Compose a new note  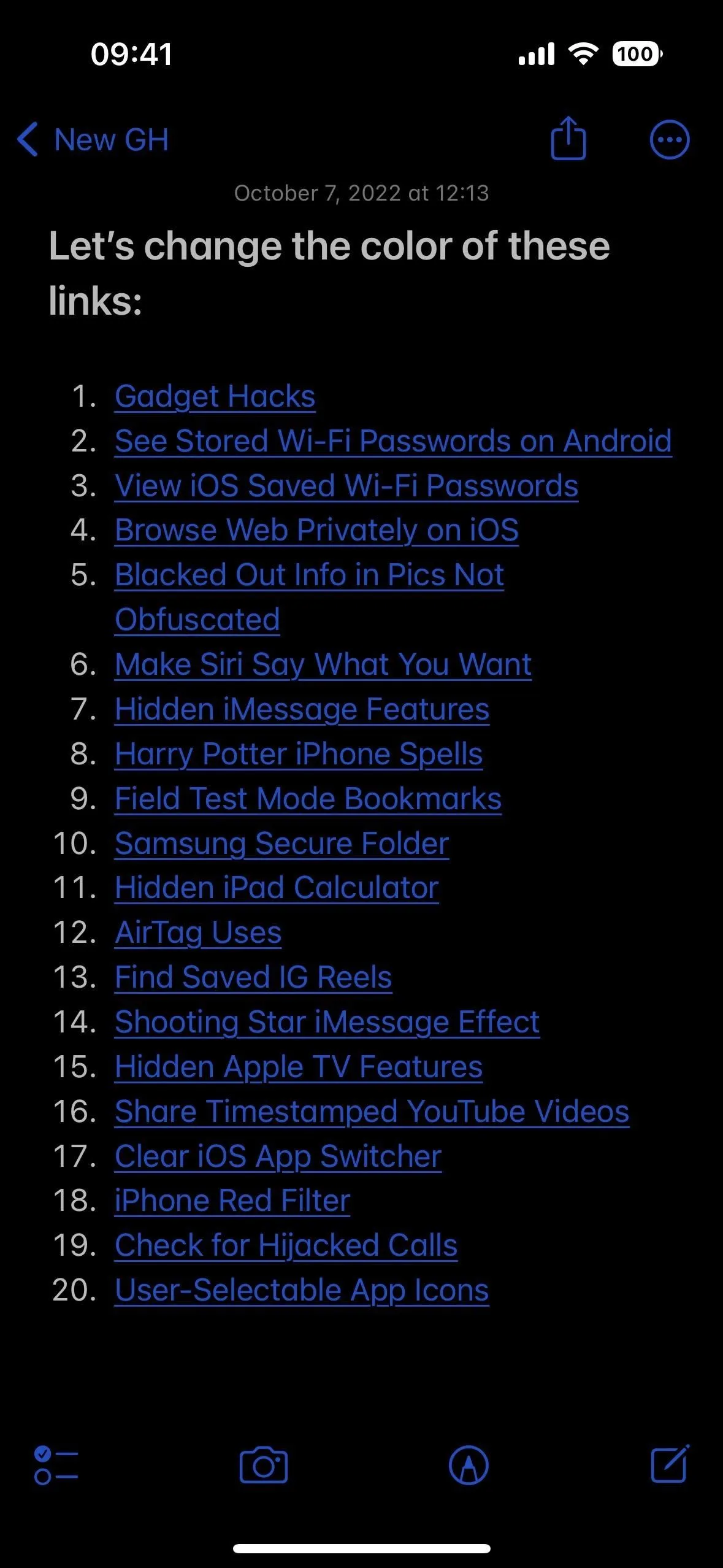pyautogui.click(x=670, y=1464)
